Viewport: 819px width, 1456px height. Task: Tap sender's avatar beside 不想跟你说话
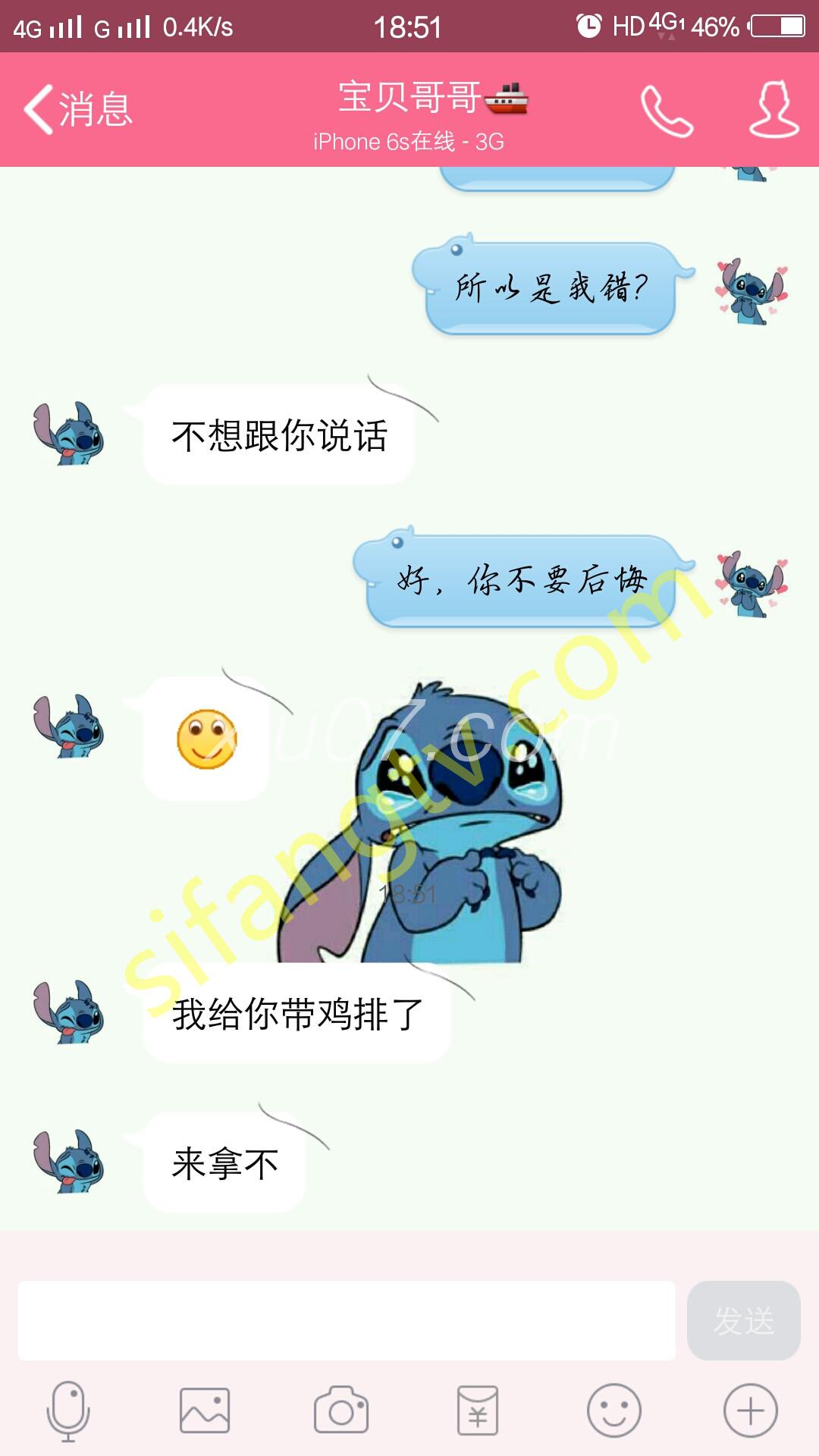pos(68,434)
